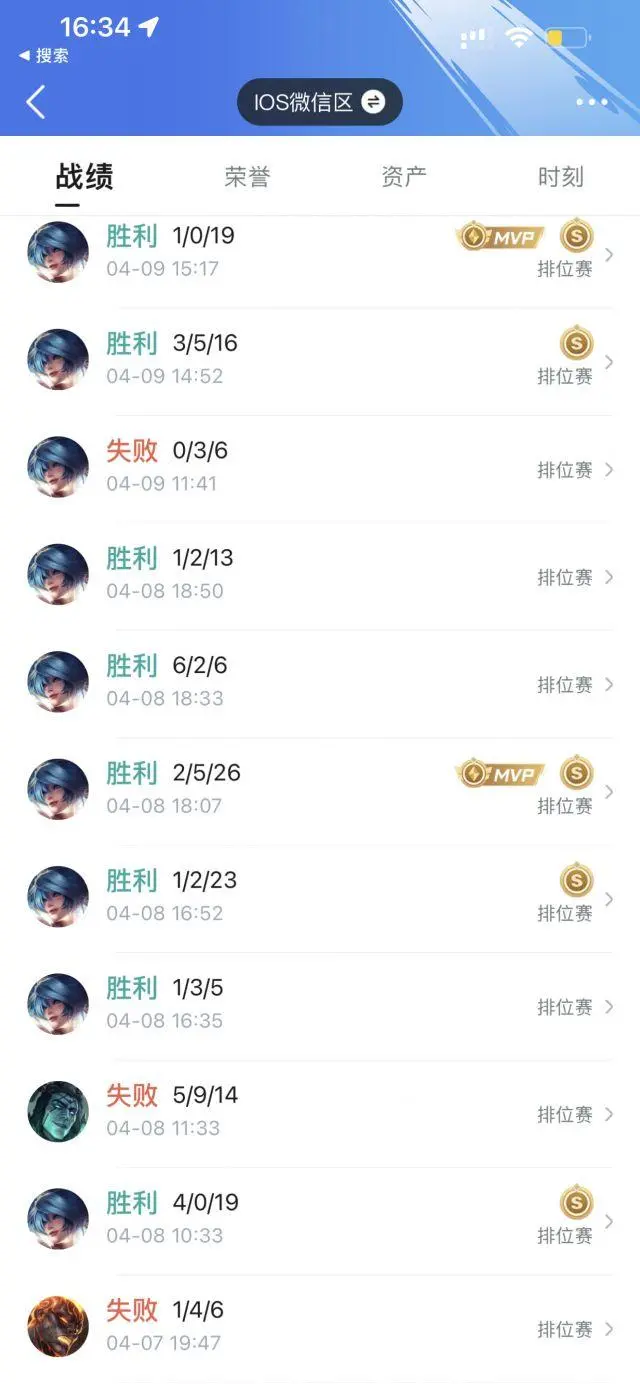640x1384 pixels.
Task: Check the 1/3/5 match at 04-08 16:35
Action: [320, 1004]
